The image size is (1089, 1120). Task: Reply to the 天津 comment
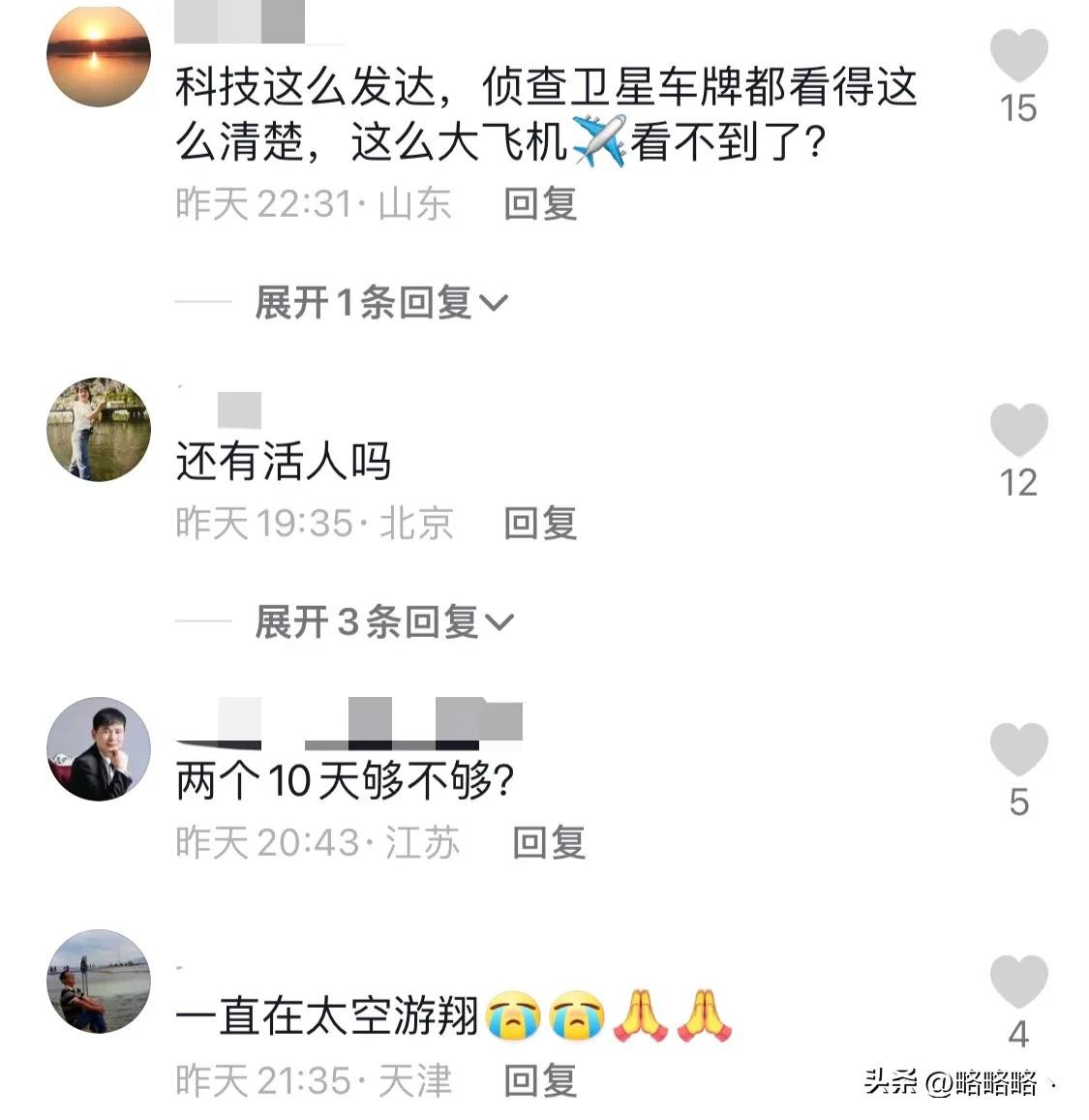[x=540, y=1080]
